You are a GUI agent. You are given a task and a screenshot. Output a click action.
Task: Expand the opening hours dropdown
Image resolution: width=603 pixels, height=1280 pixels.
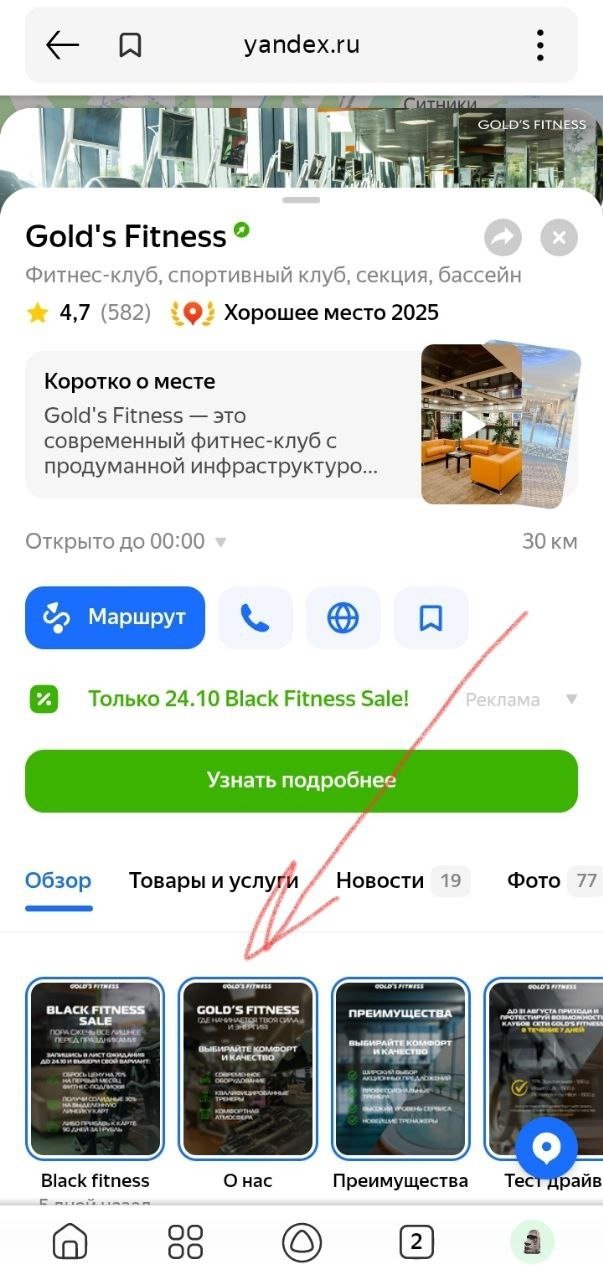(x=221, y=542)
